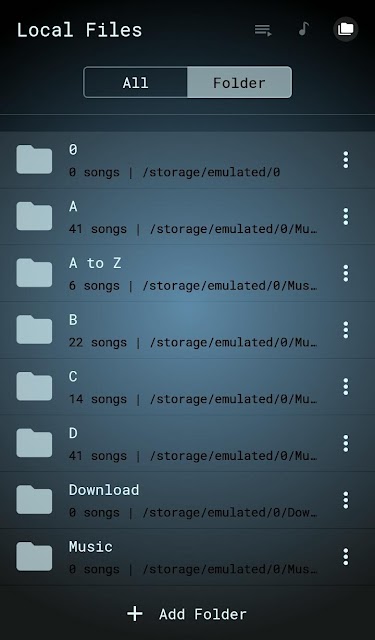Open more options for A to Z folder
The image size is (375, 640).
346,273
